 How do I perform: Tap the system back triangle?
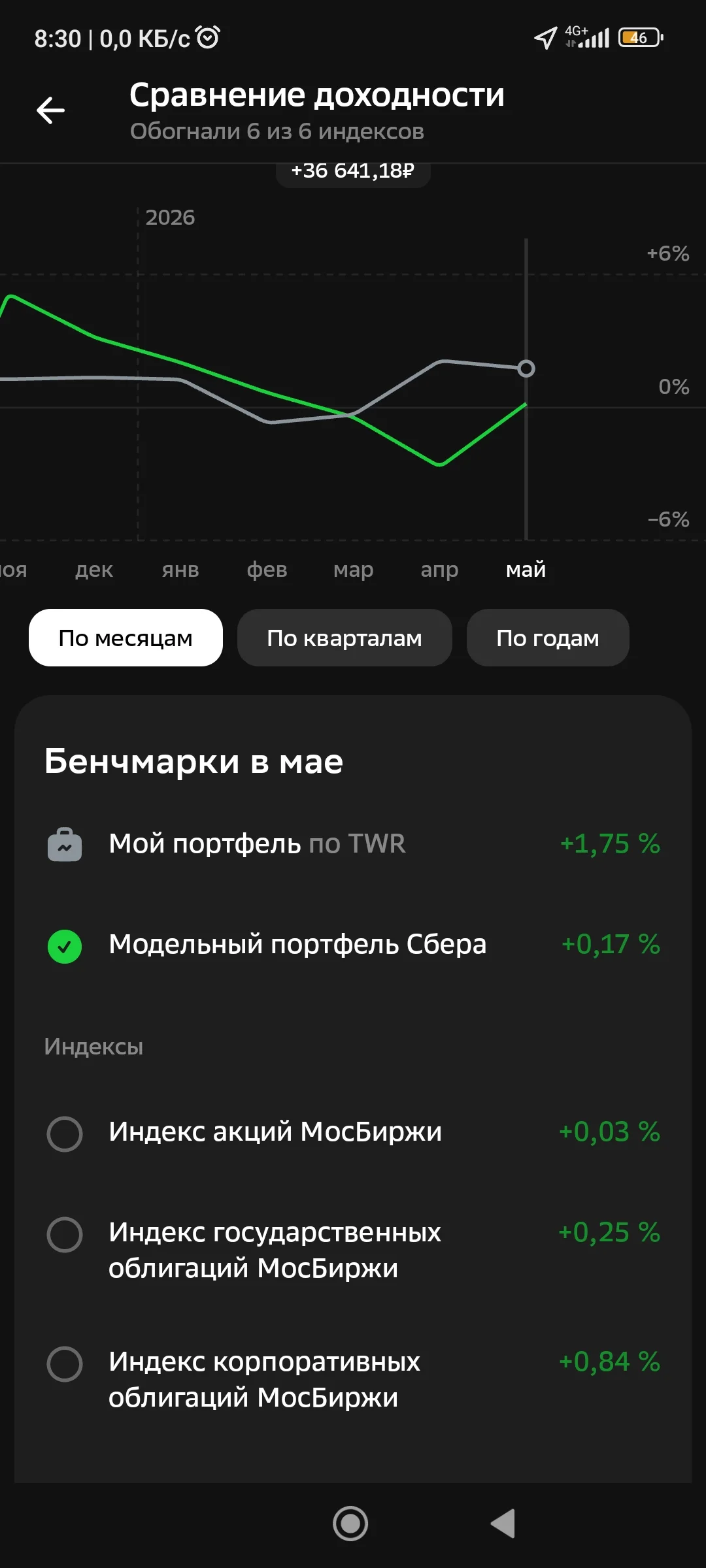coord(503,1524)
